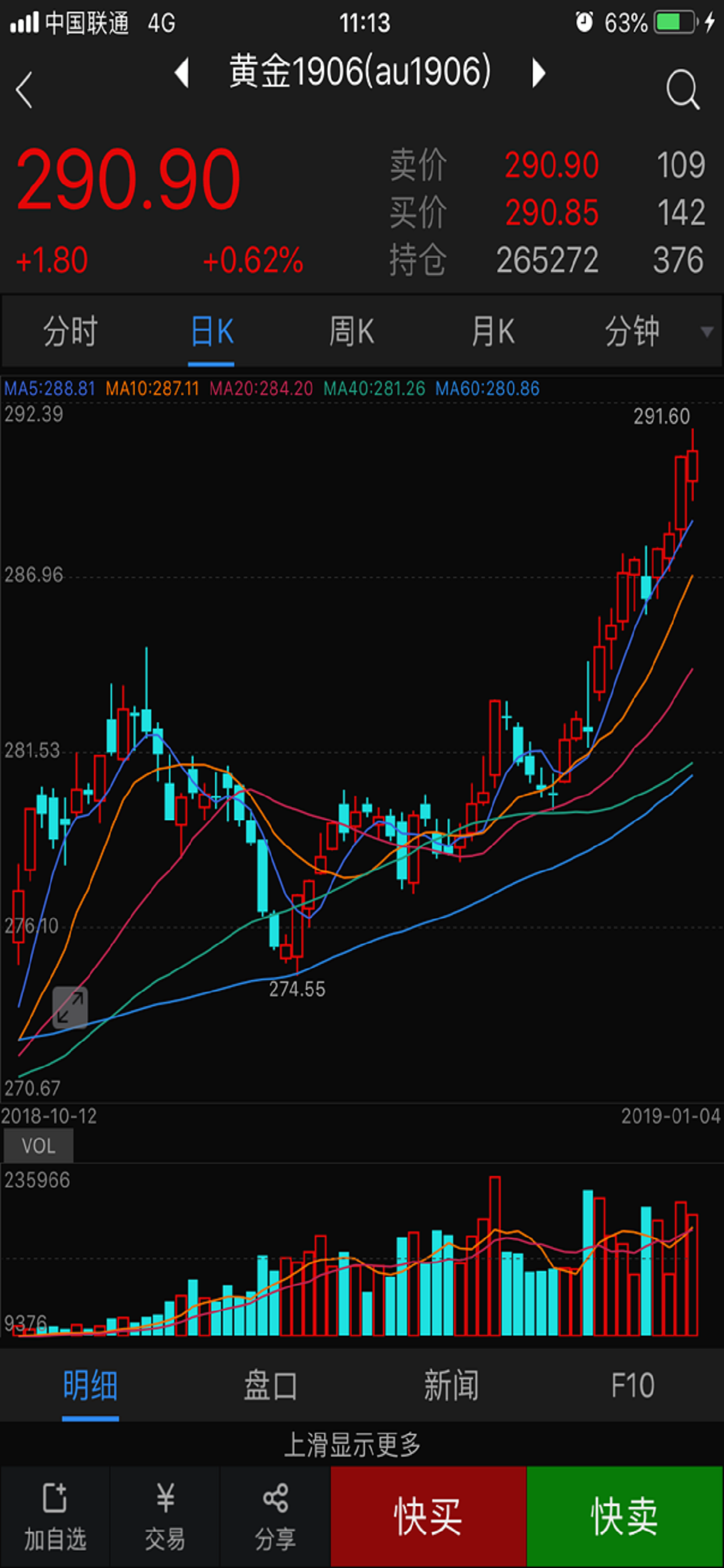This screenshot has height=1568, width=724.
Task: Go back to the previous screen
Action: pos(24,90)
